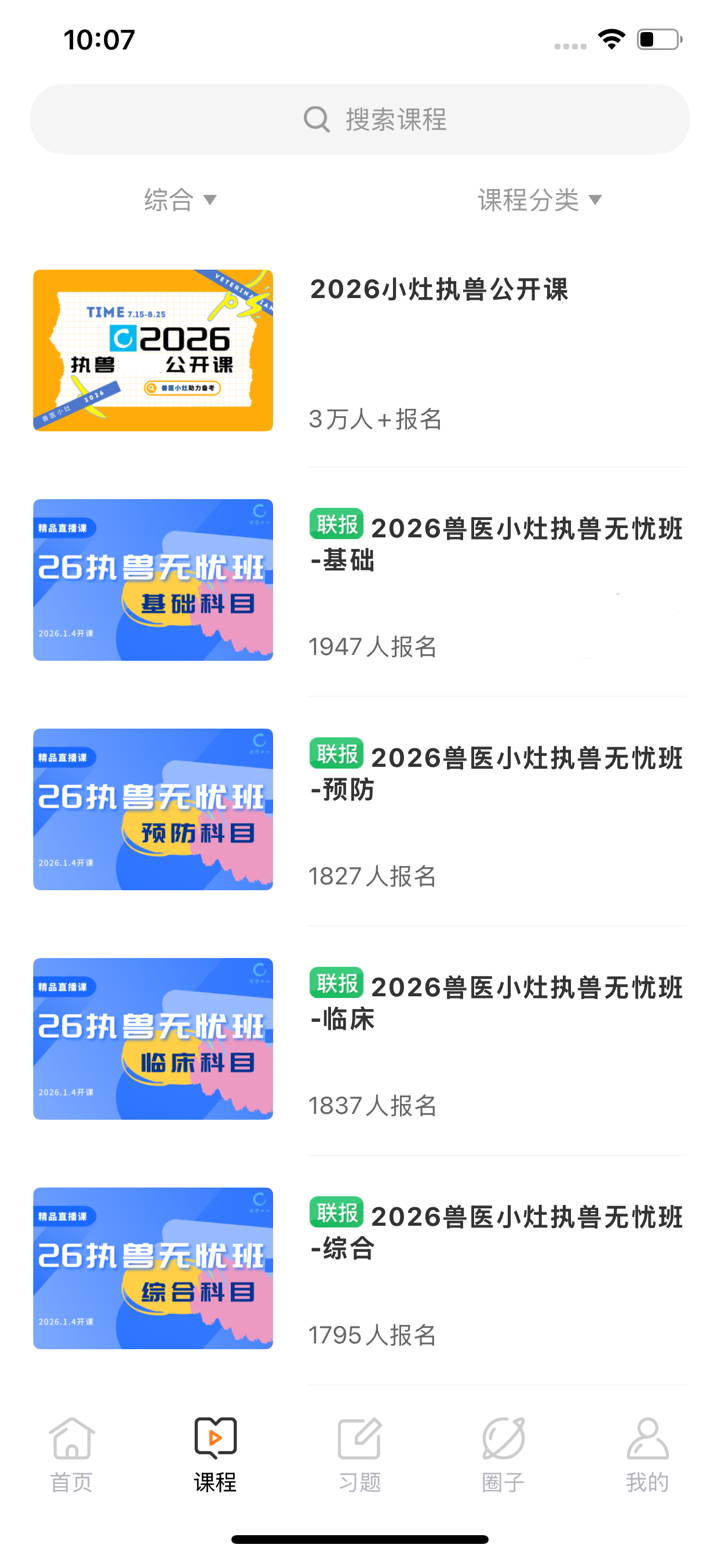
Task: Click the magnifier icon in the search bar
Action: [316, 119]
